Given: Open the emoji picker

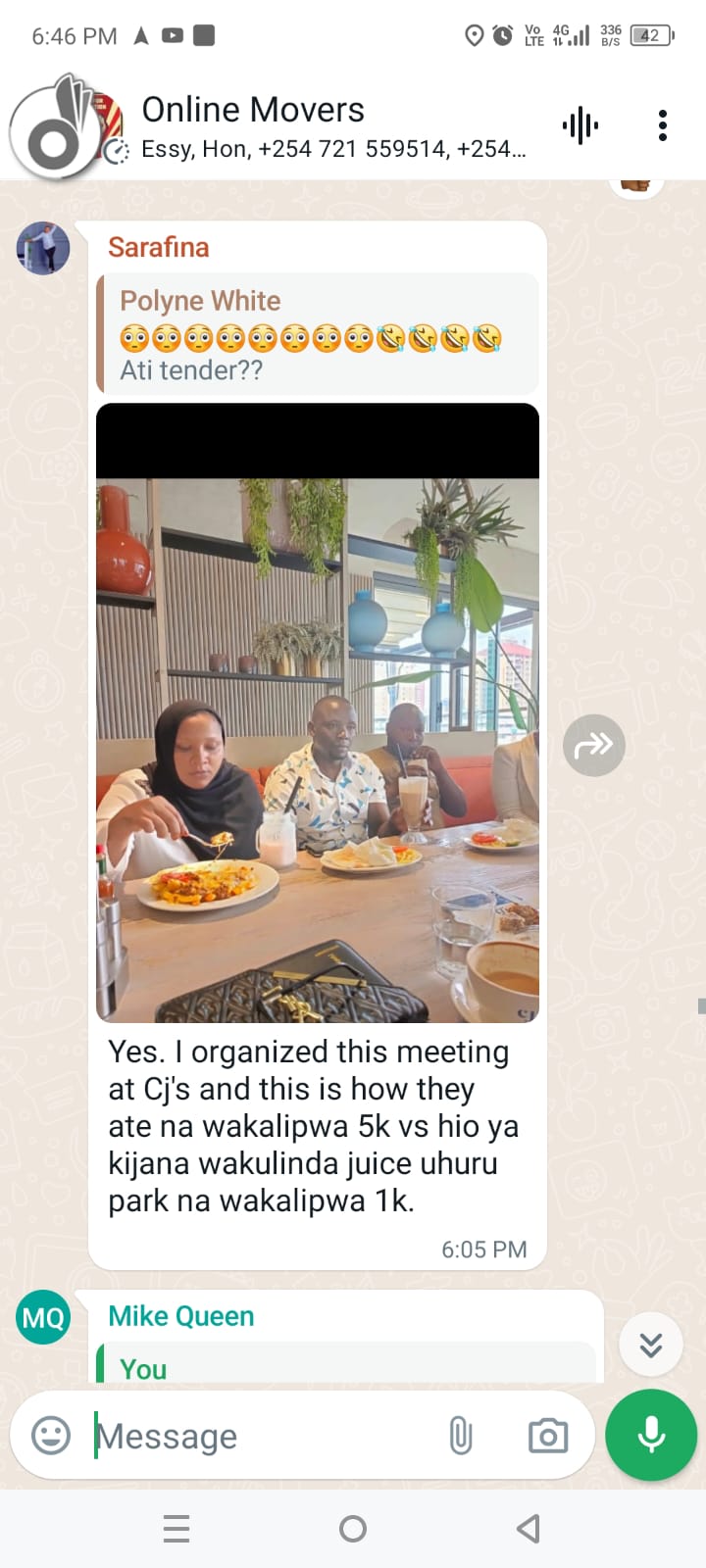Looking at the screenshot, I should pos(51,1436).
